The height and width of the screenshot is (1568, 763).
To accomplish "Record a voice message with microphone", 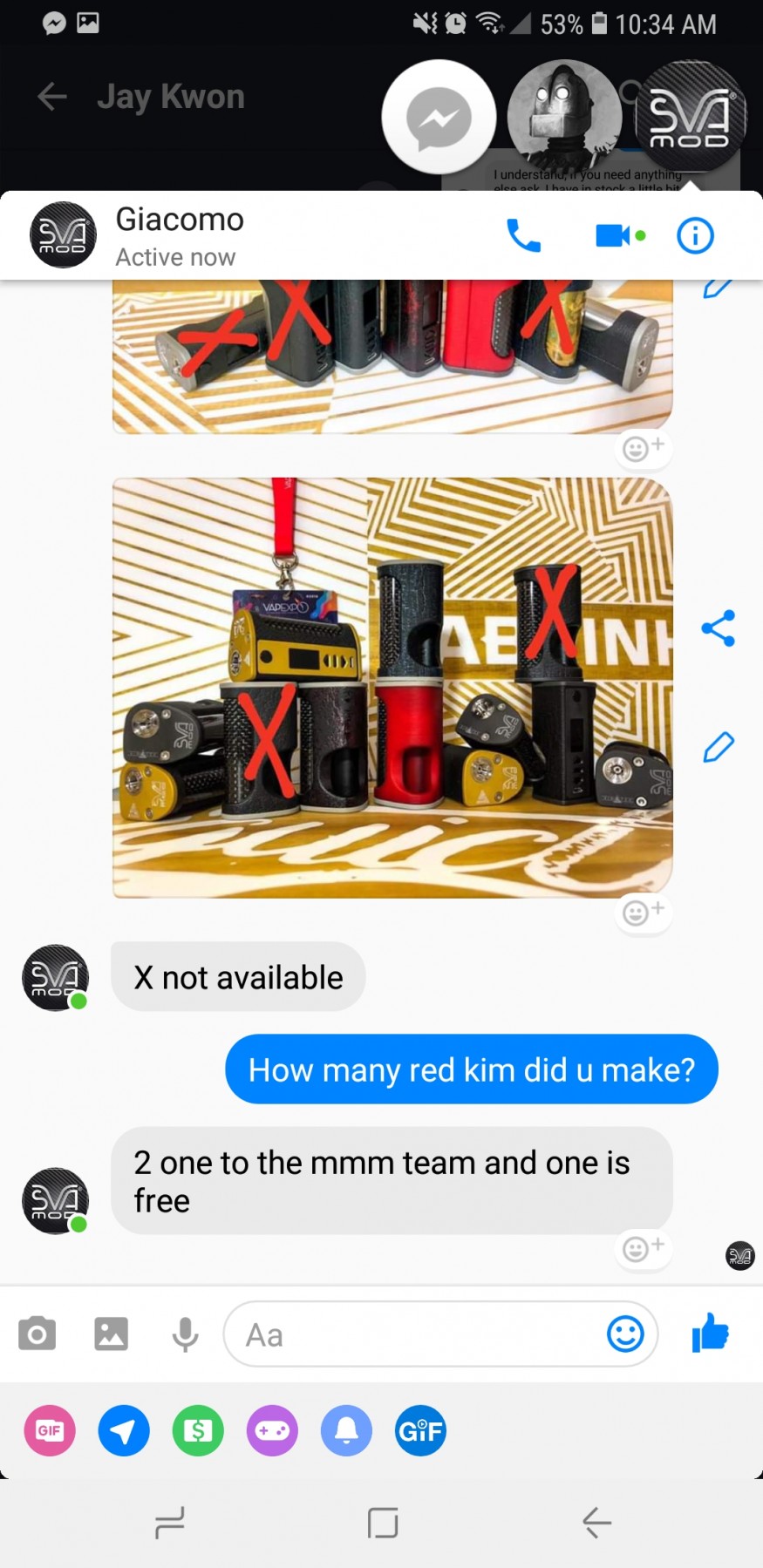I will click(185, 1334).
